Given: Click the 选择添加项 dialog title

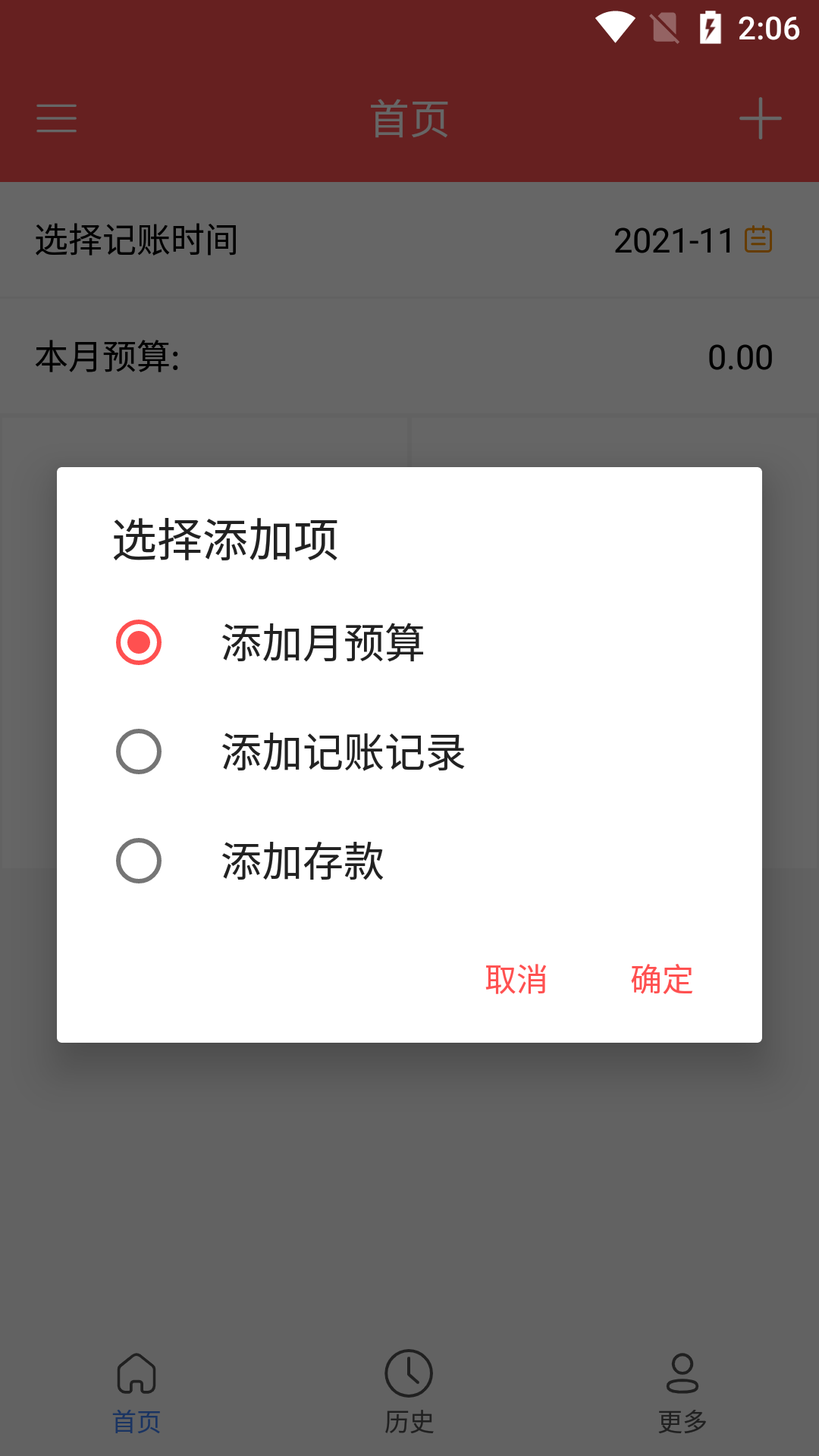Looking at the screenshot, I should point(225,540).
